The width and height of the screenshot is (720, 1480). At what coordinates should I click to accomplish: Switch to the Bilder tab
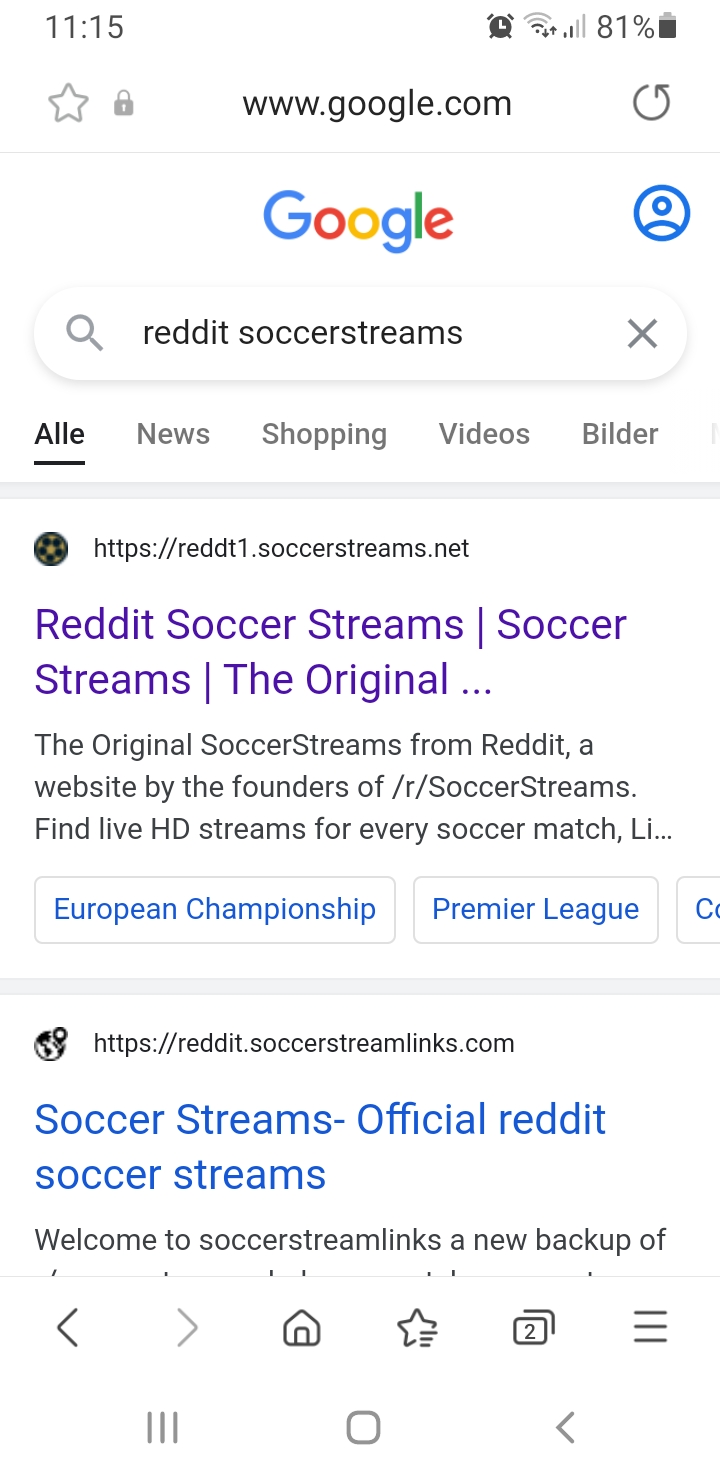[x=620, y=434]
